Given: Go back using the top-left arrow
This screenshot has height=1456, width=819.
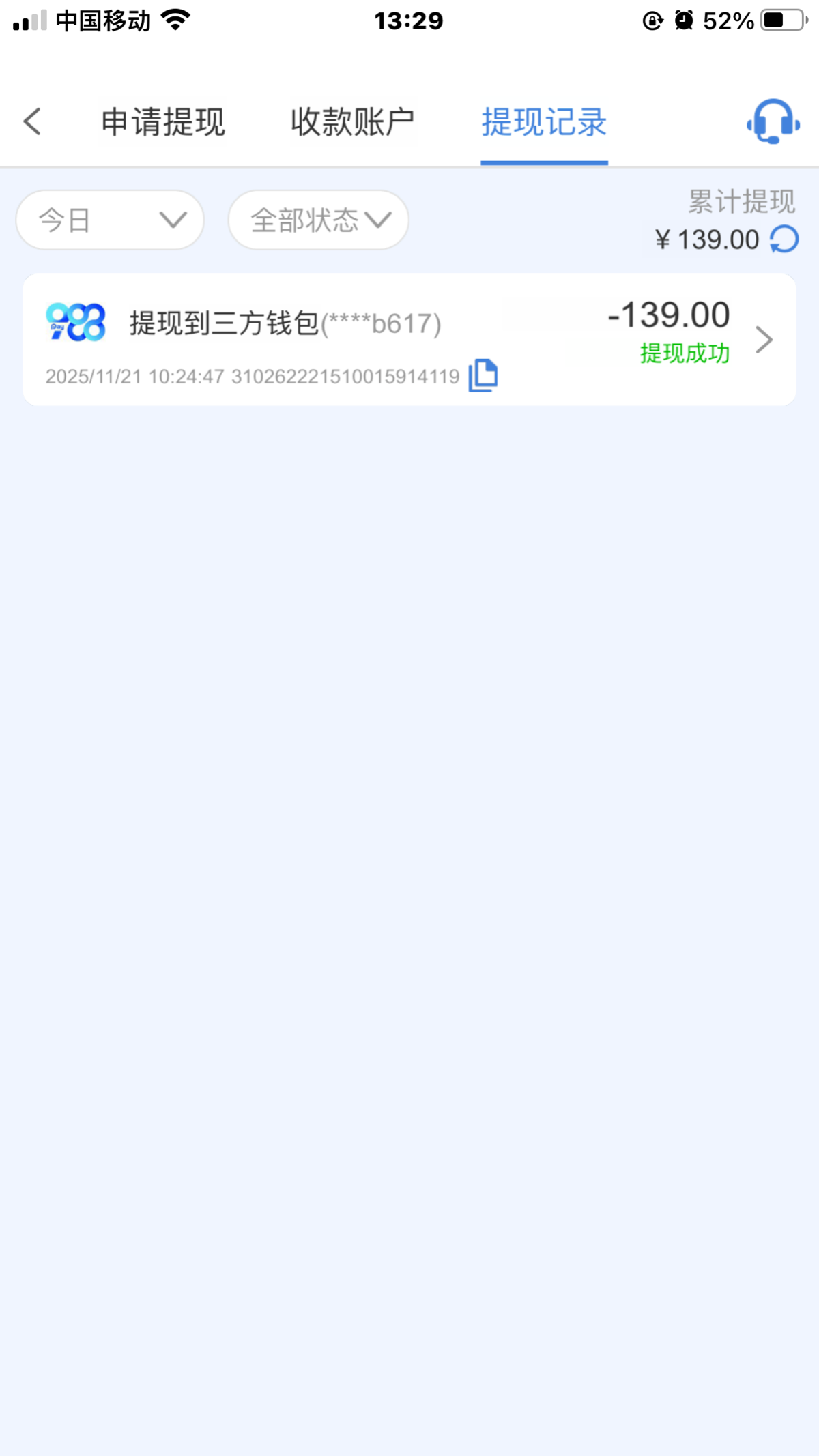Looking at the screenshot, I should 32,122.
